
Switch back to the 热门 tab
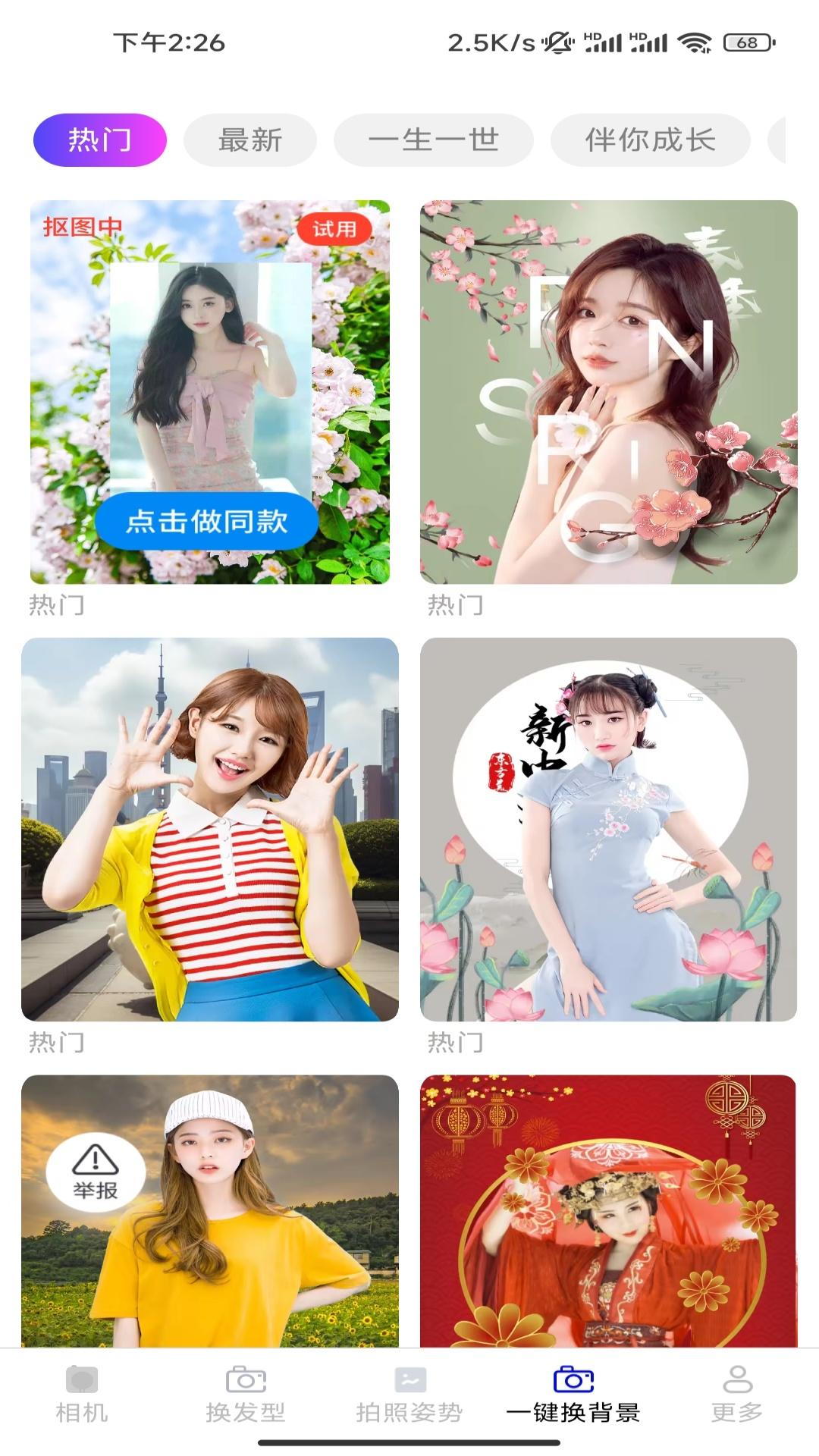coord(100,140)
